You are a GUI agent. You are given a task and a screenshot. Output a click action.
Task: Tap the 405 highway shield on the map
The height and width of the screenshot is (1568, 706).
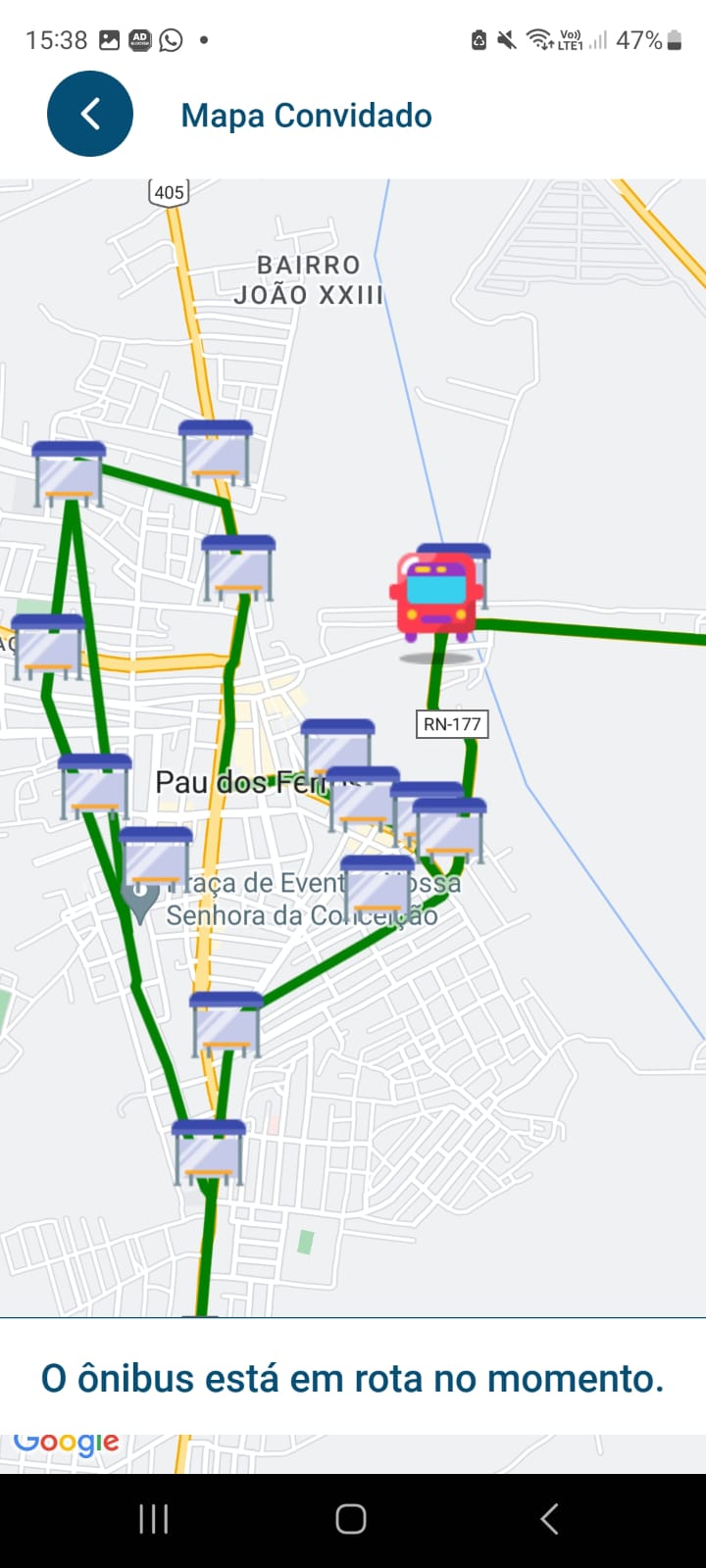pos(169,192)
